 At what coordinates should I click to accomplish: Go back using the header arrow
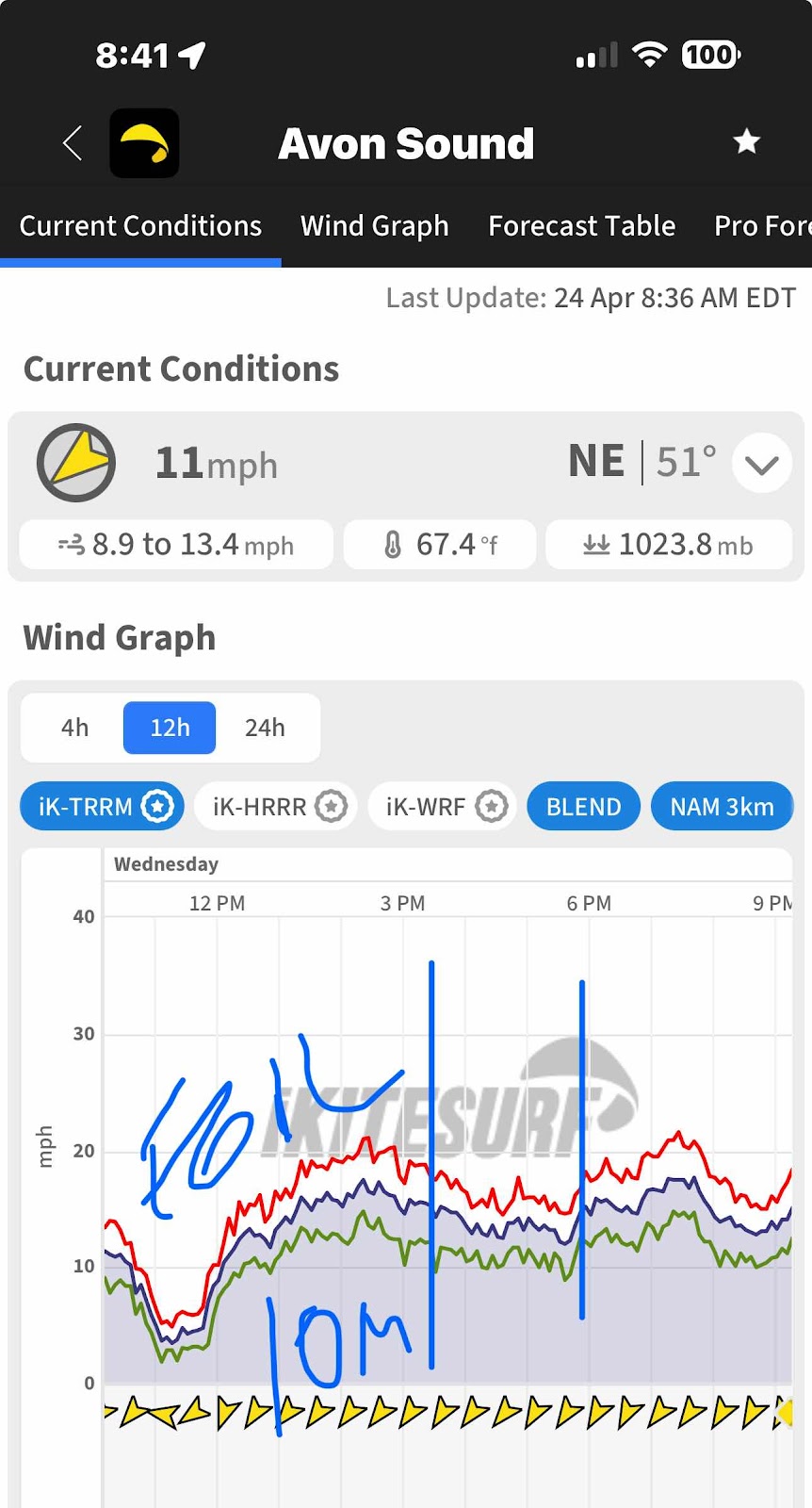click(73, 143)
